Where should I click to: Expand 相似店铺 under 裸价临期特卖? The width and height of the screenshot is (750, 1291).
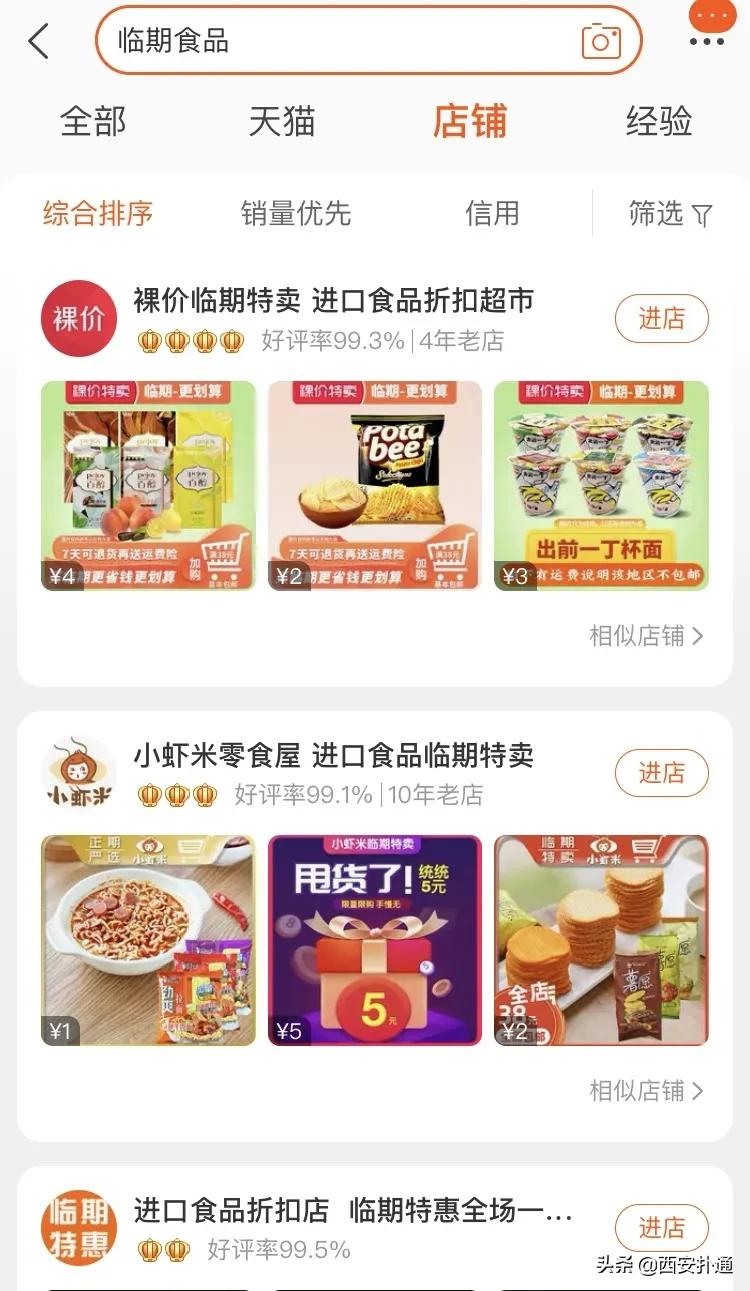(647, 635)
